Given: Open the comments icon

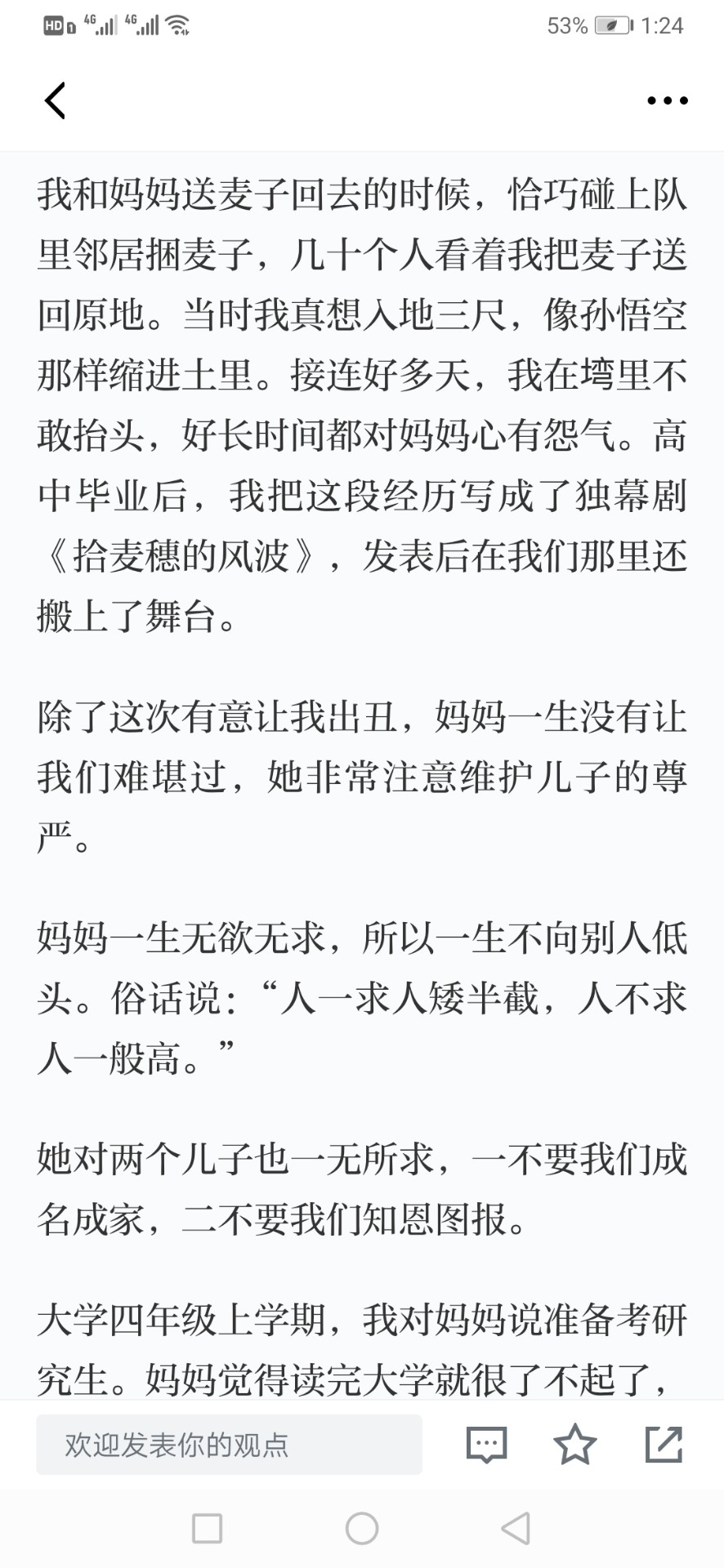Looking at the screenshot, I should coord(487,1445).
